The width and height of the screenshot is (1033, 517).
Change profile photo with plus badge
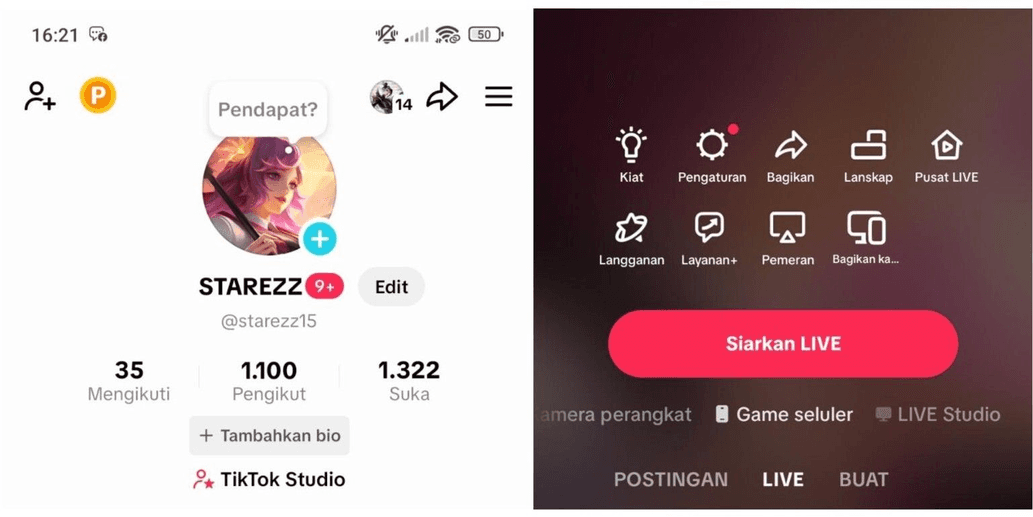click(320, 239)
